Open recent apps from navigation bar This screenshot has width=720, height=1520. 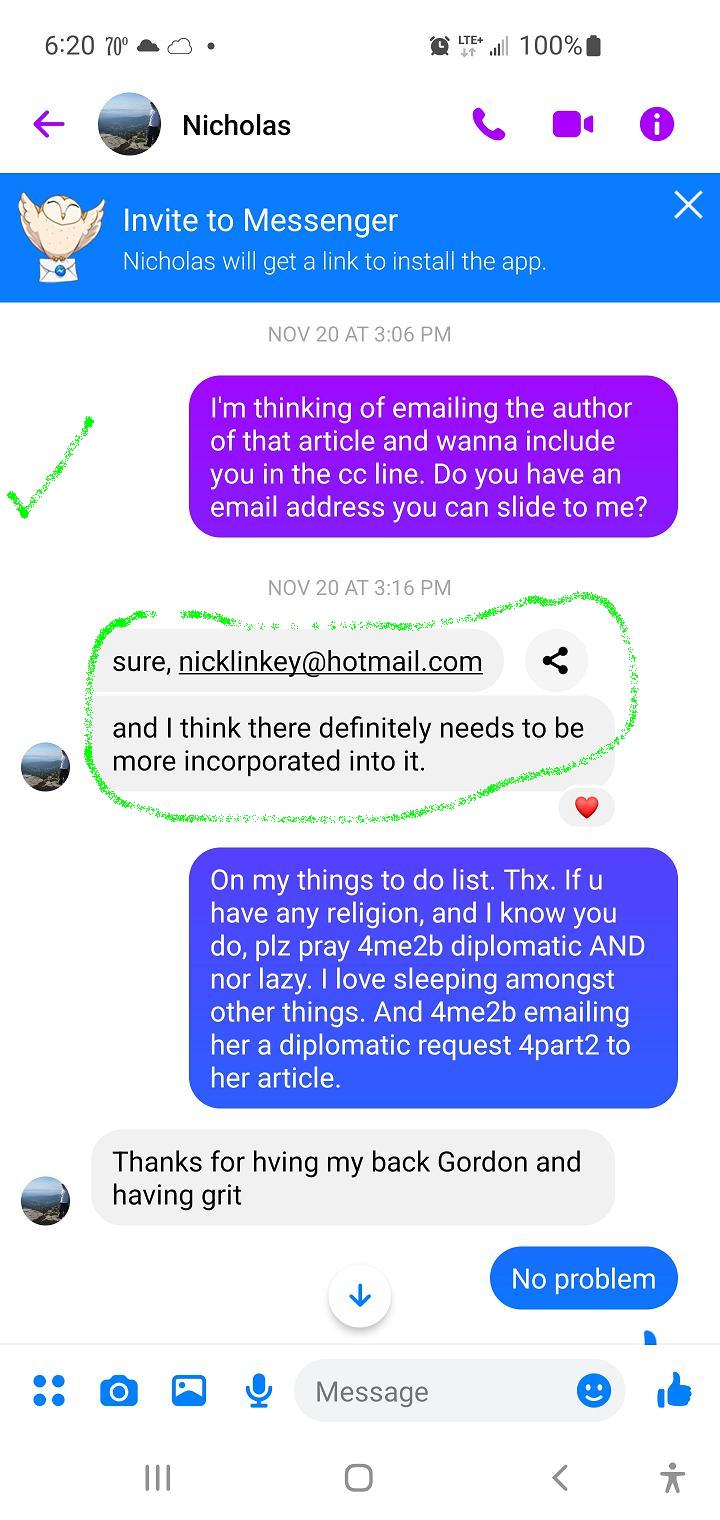tap(157, 1477)
